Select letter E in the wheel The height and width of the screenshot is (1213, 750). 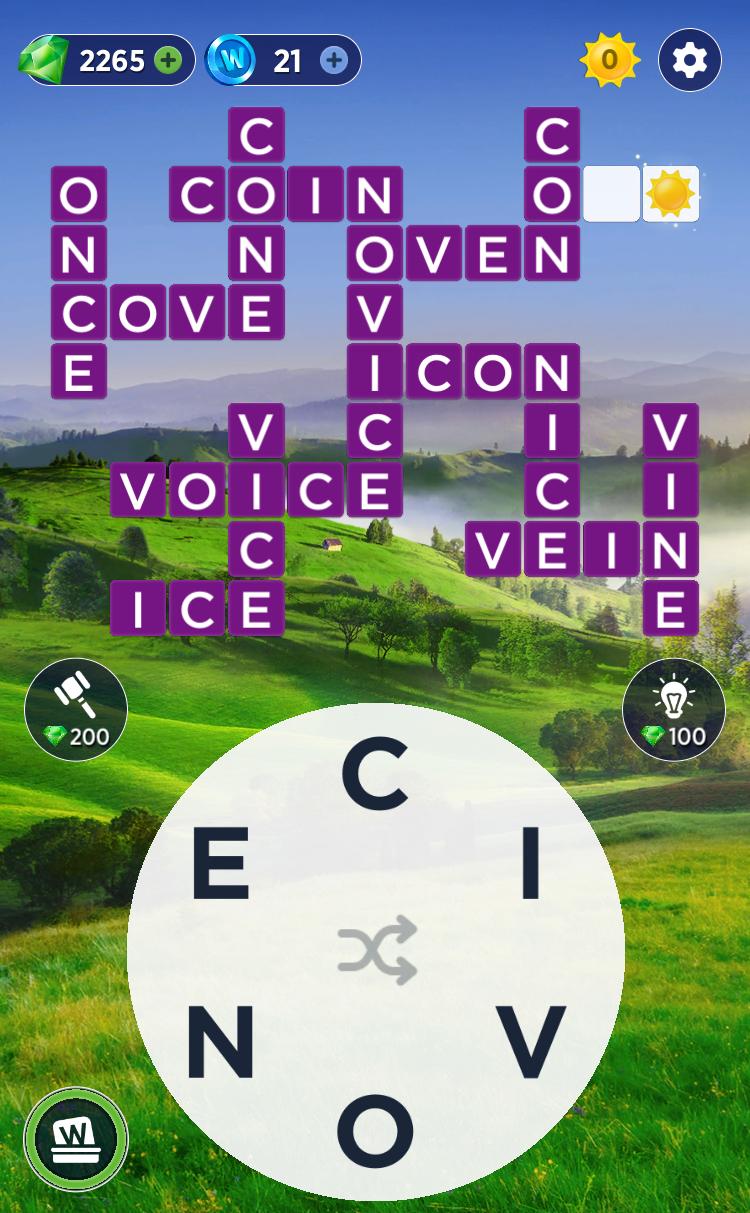[x=220, y=865]
